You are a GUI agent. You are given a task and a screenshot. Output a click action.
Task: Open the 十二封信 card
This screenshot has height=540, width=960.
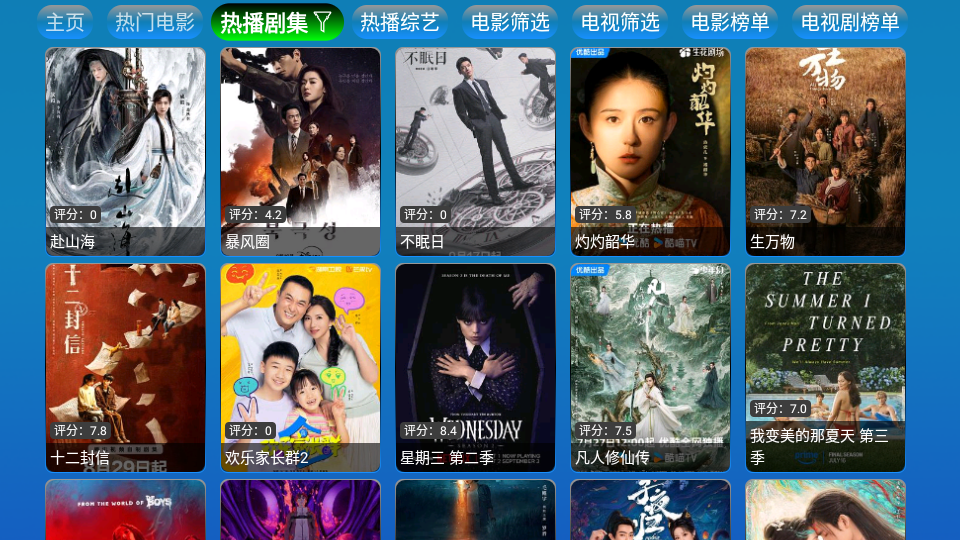point(125,367)
